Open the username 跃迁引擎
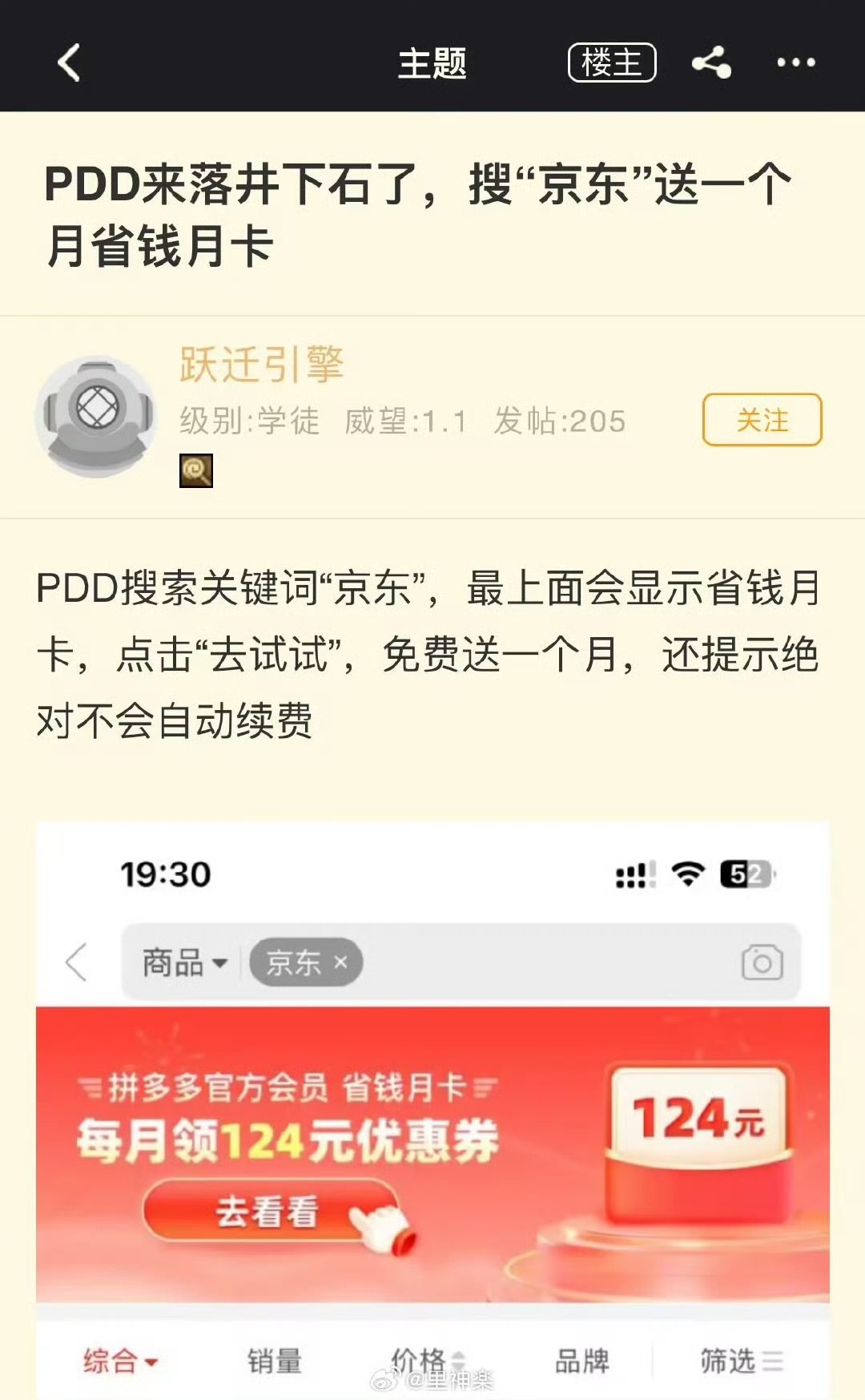The image size is (865, 1400). click(261, 365)
